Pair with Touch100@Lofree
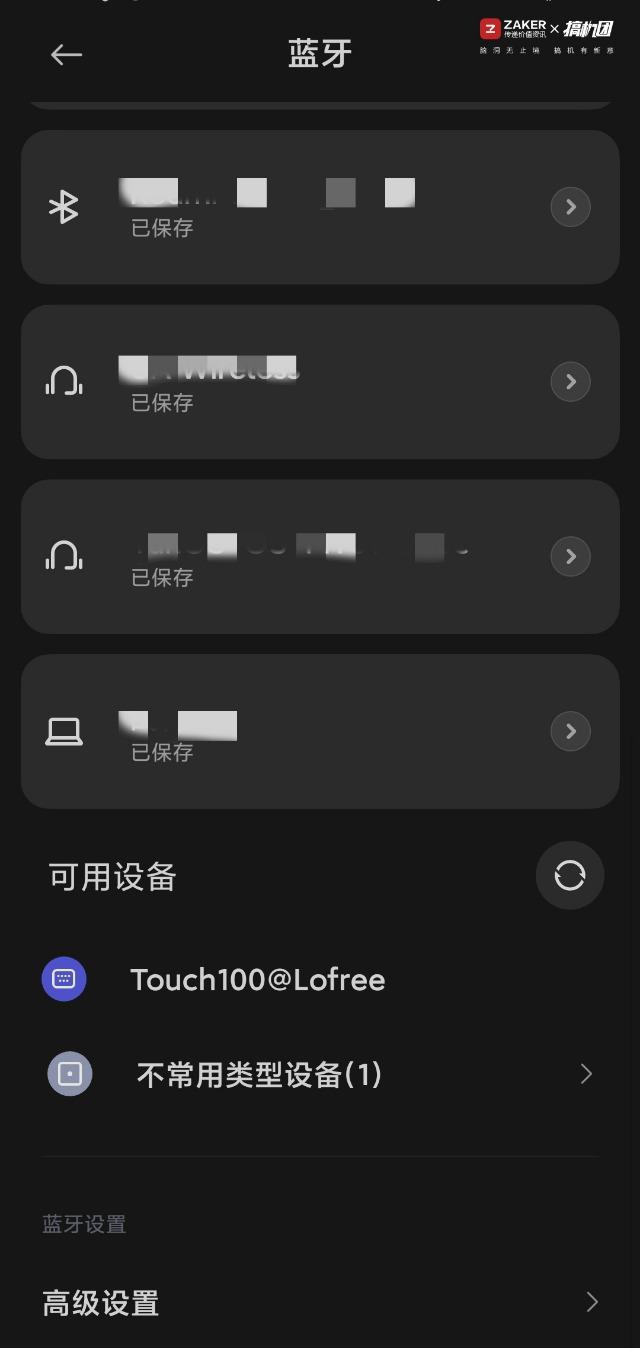This screenshot has height=1348, width=640. click(x=257, y=980)
